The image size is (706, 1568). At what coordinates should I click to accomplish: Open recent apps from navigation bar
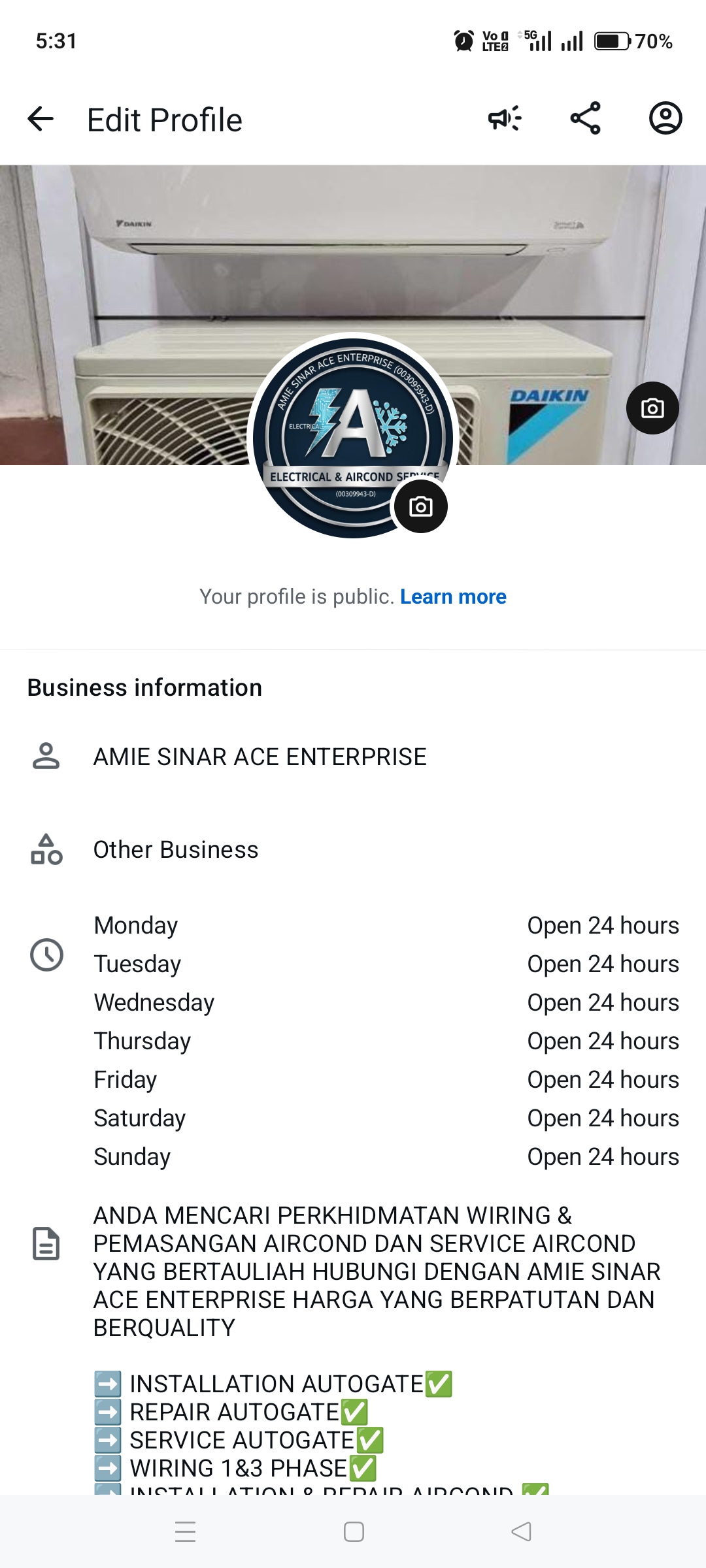click(186, 1531)
